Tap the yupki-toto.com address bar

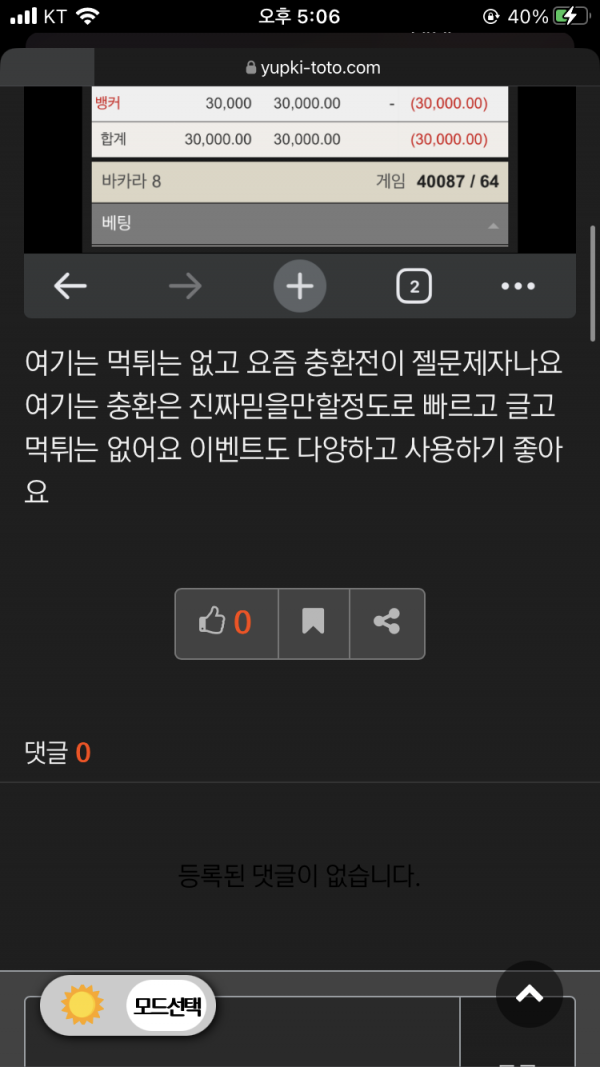point(300,68)
